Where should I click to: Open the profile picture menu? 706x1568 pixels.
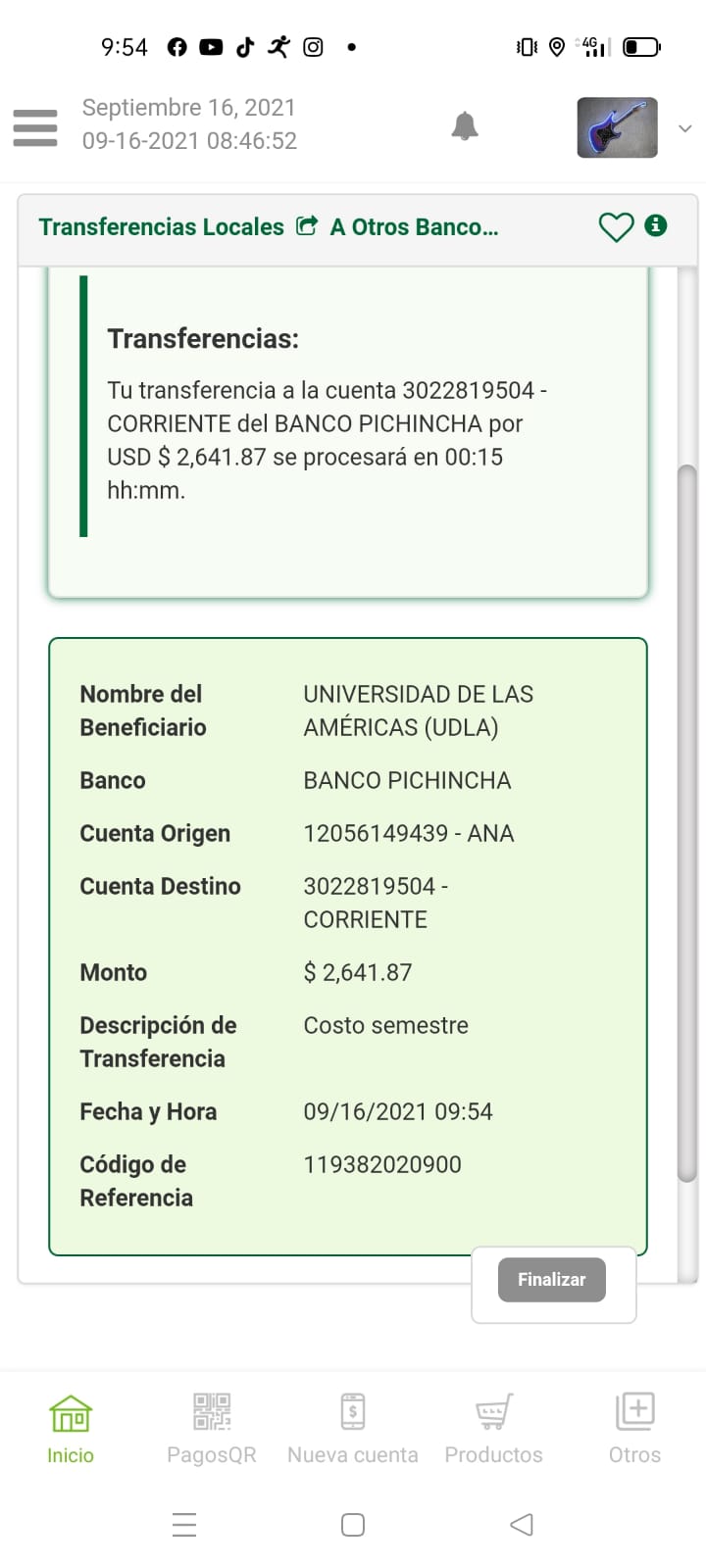coord(617,127)
